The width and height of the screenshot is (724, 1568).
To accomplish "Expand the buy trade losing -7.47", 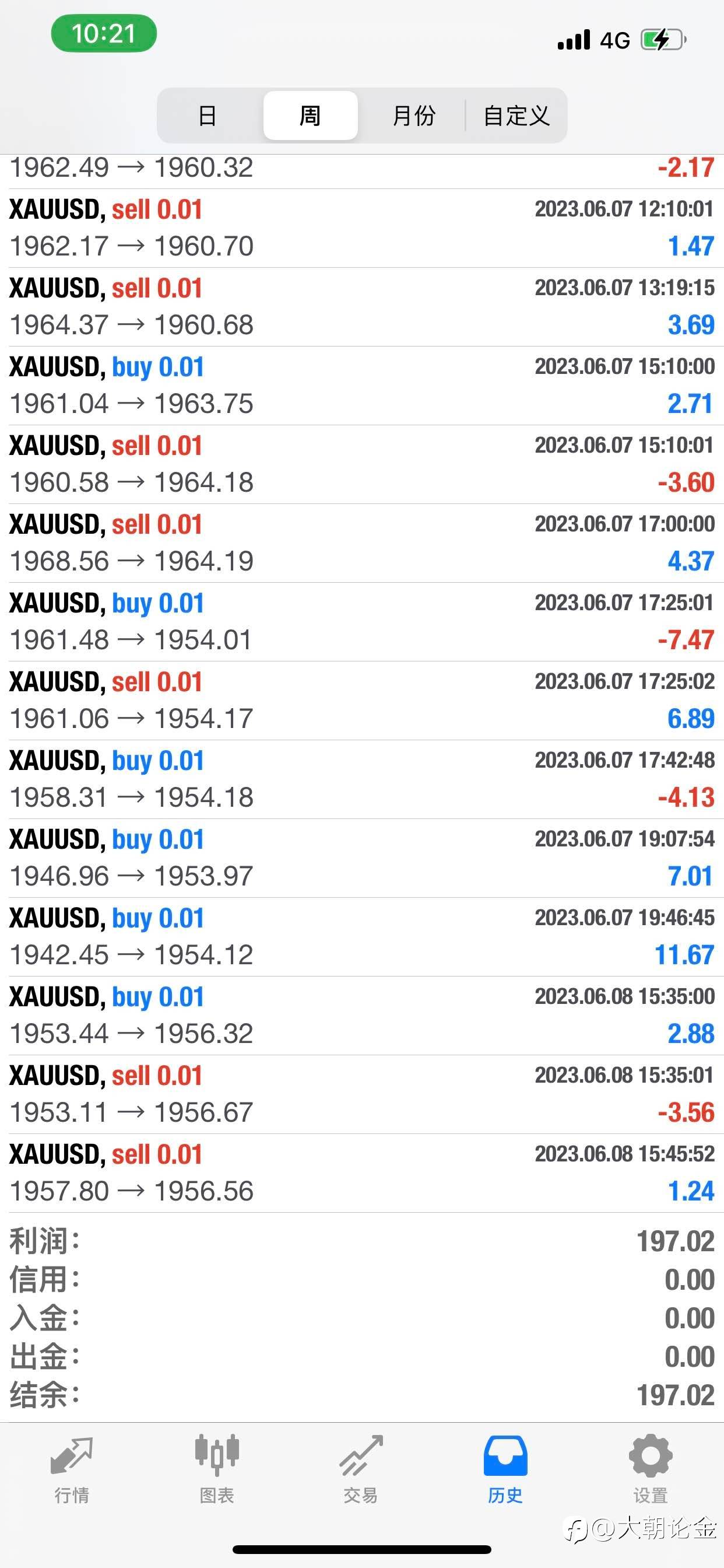I will pos(362,622).
